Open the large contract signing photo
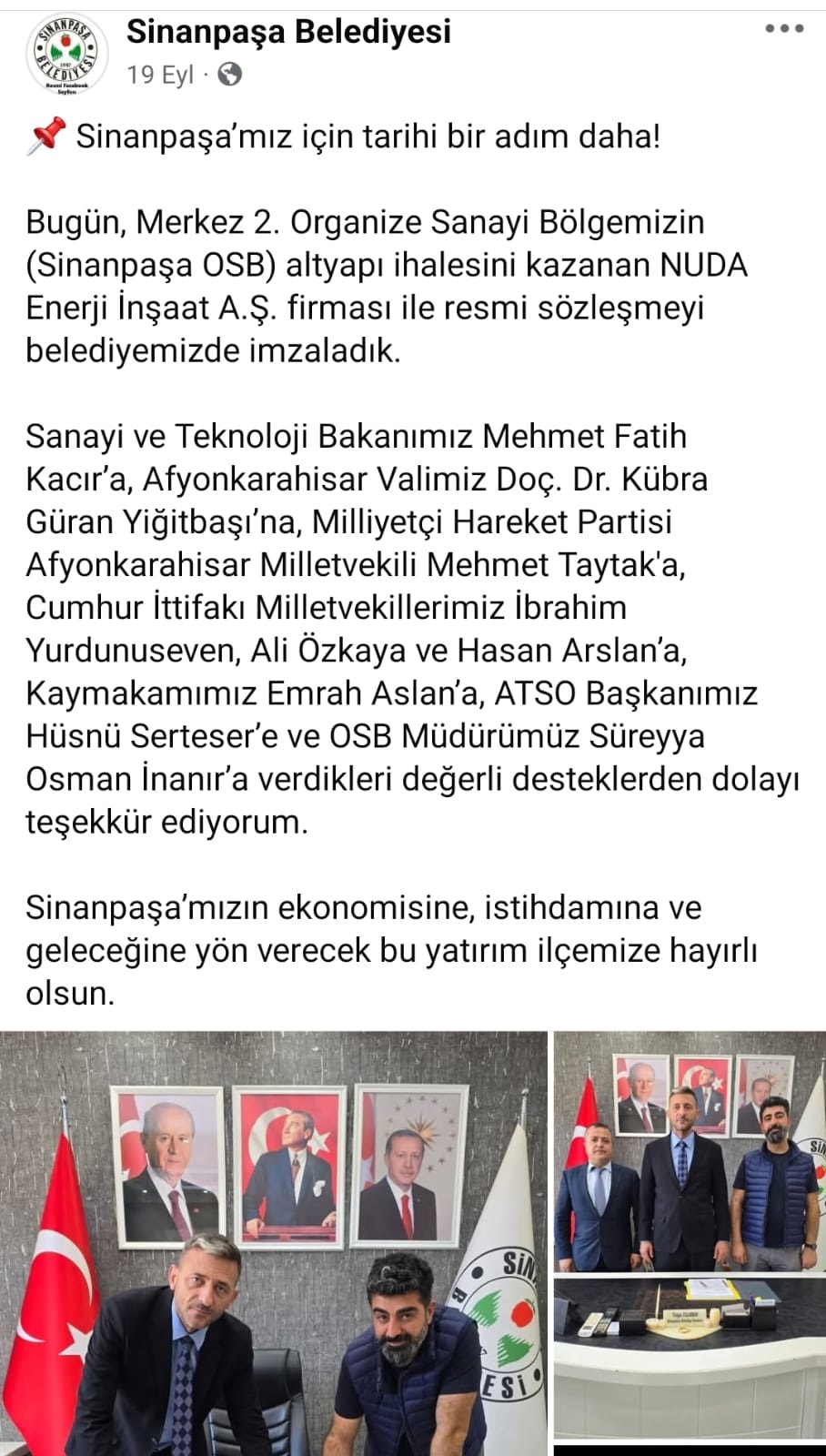Viewport: 826px width, 1456px height. (273, 1242)
